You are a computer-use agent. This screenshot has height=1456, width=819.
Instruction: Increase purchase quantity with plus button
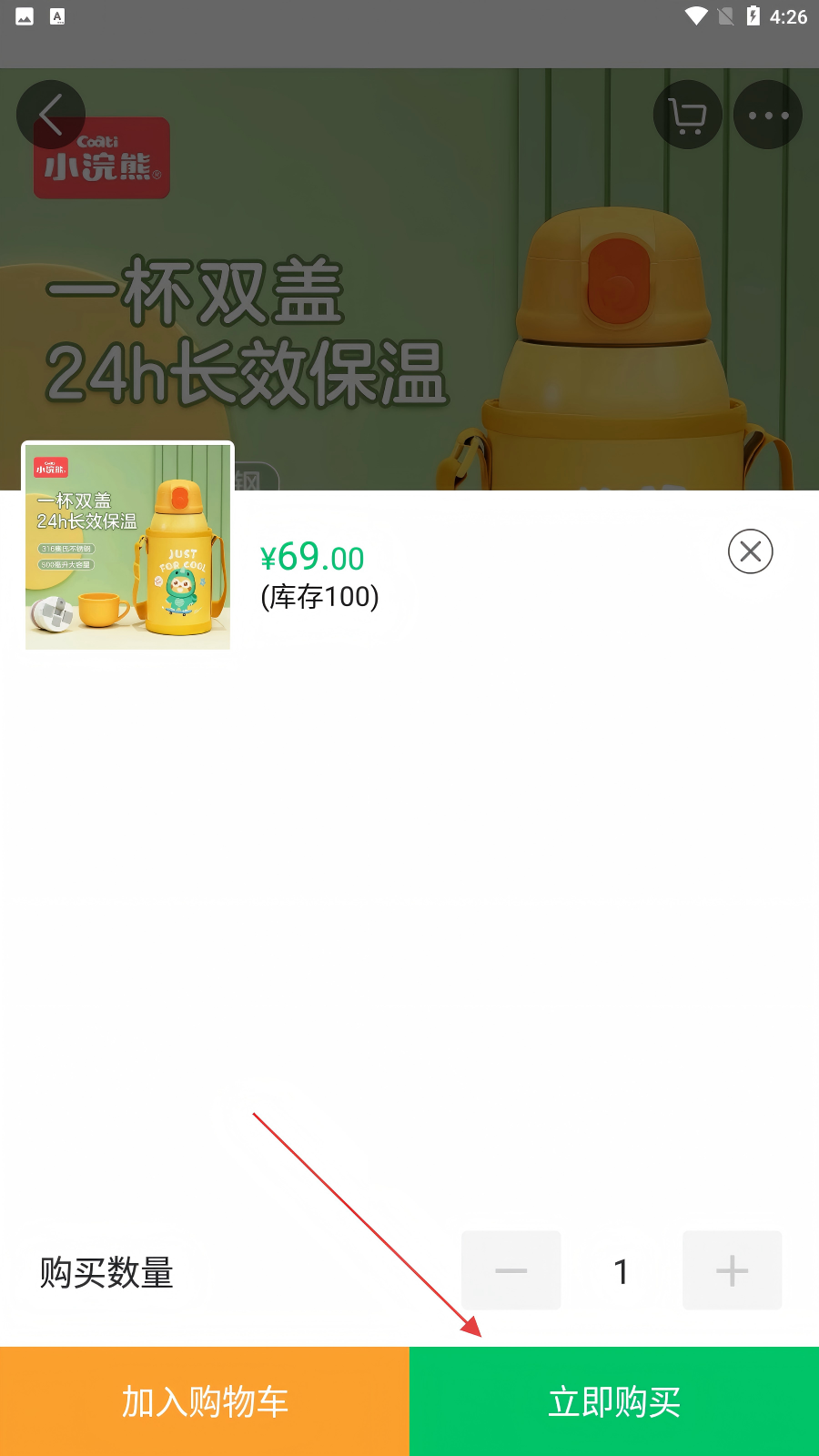pyautogui.click(x=732, y=1270)
